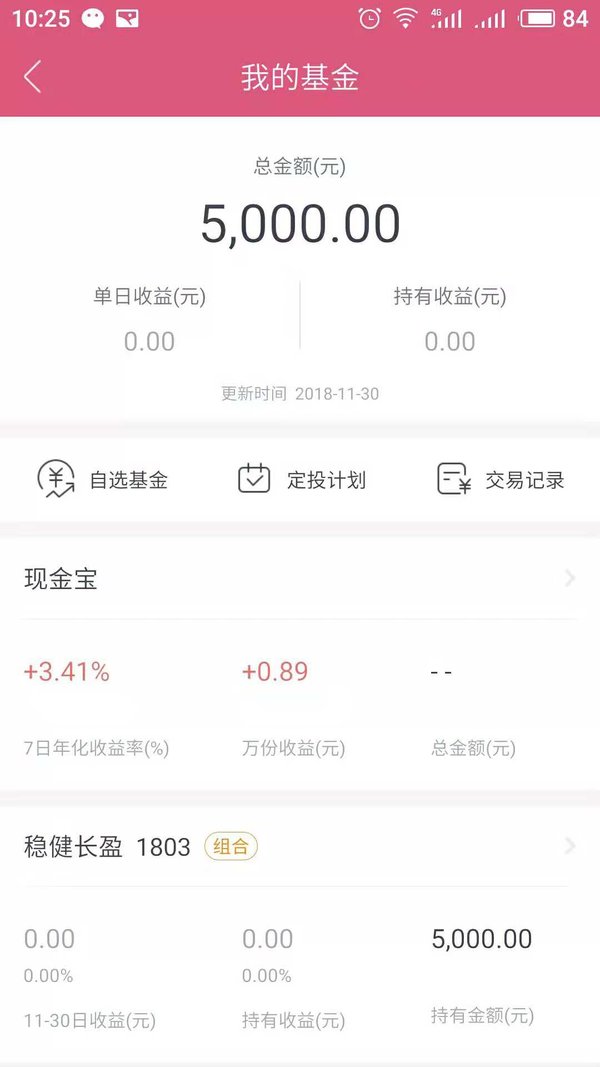This screenshot has width=600, height=1067.
Task: Open 稳健长盈 1803 portfolio details
Action: [300, 847]
